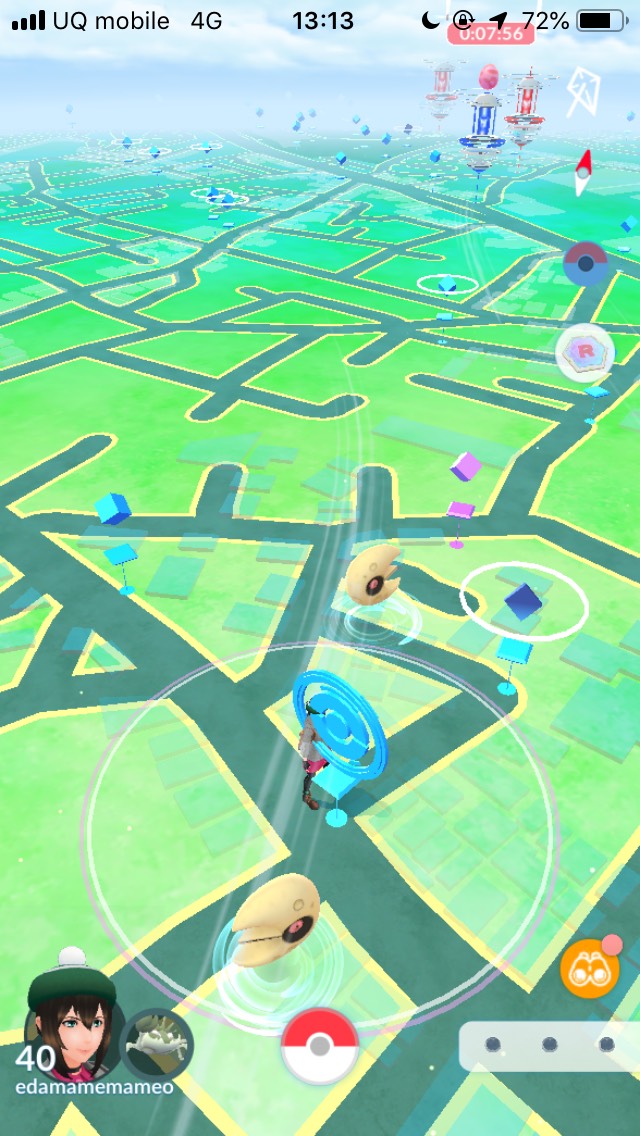Image resolution: width=640 pixels, height=1136 pixels.
Task: Open the ringed PokéStop on the right
Action: (523, 601)
